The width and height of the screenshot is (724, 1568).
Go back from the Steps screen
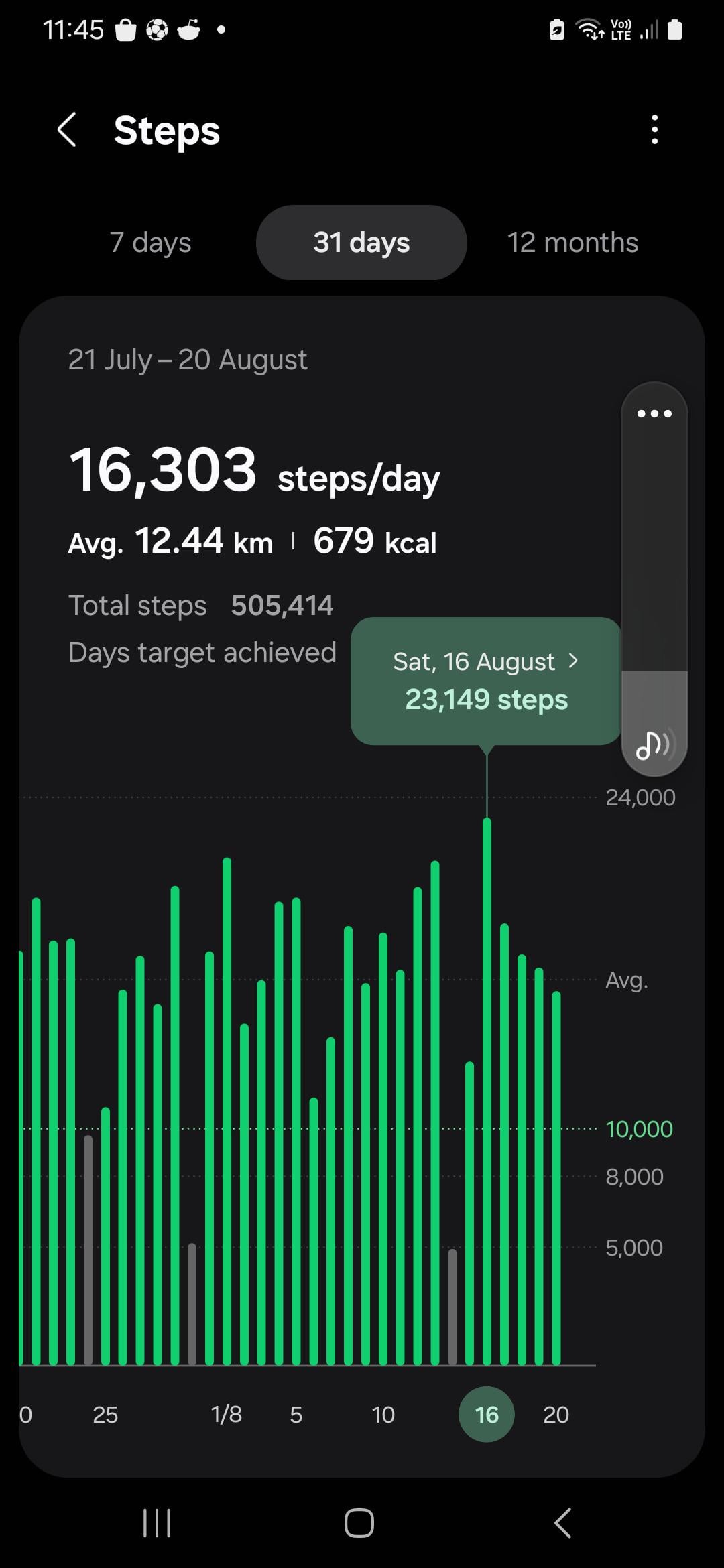67,129
